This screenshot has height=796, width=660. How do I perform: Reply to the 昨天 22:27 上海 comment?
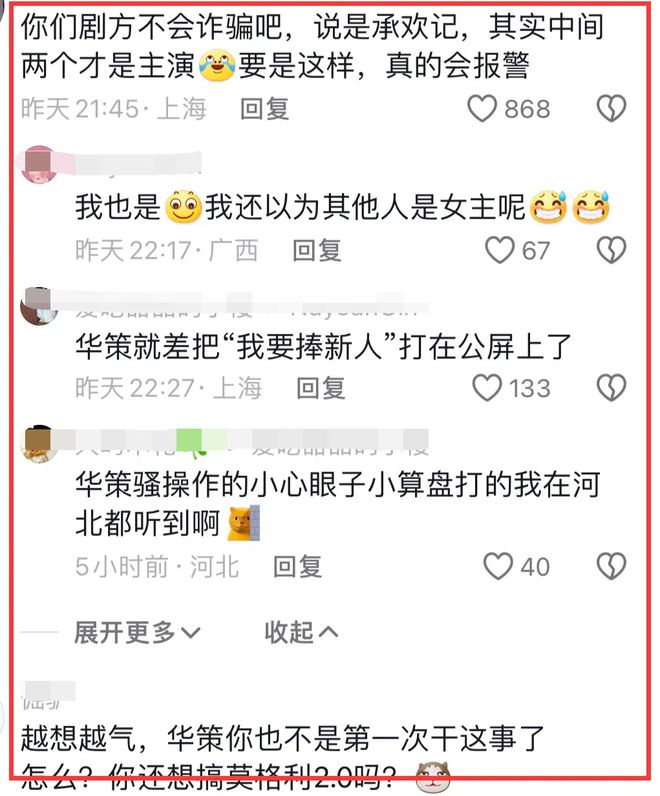click(x=321, y=387)
